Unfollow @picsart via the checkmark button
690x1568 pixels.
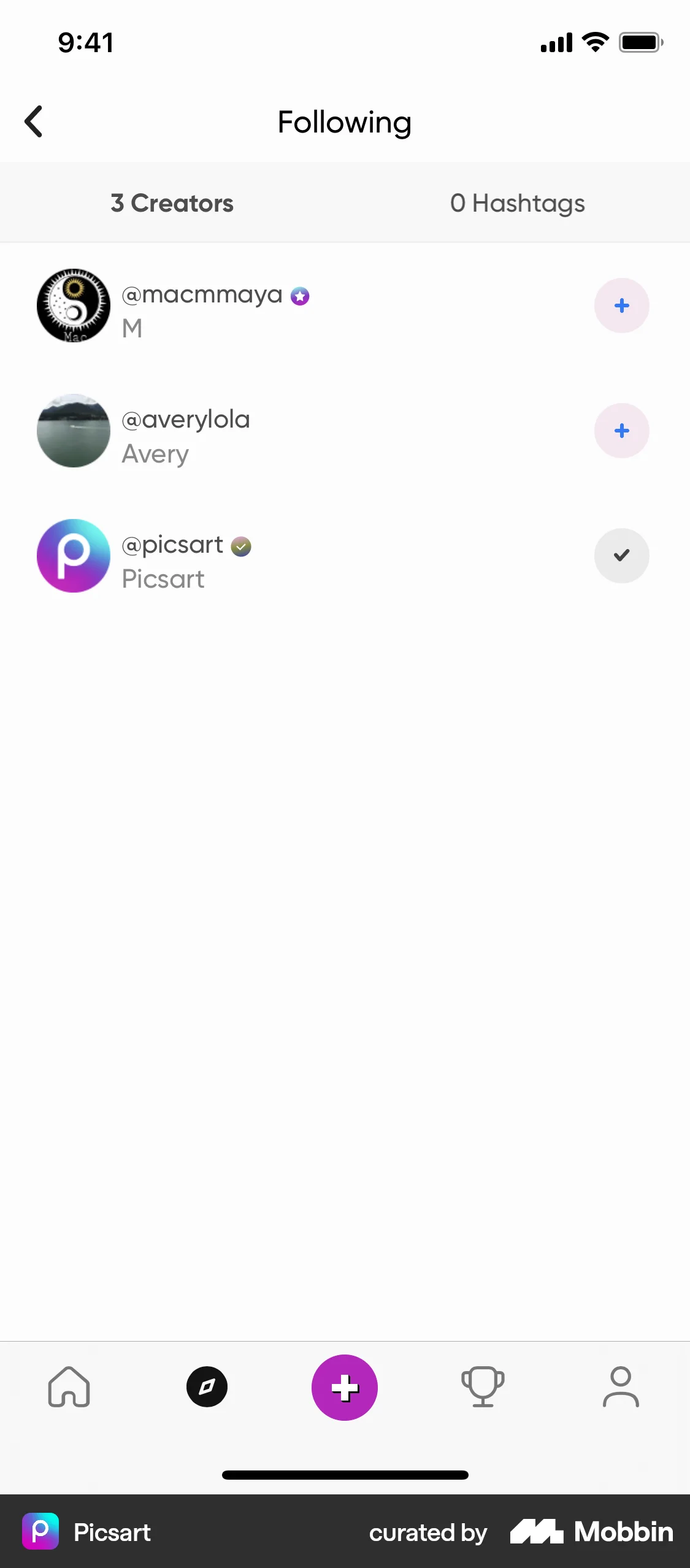[621, 555]
